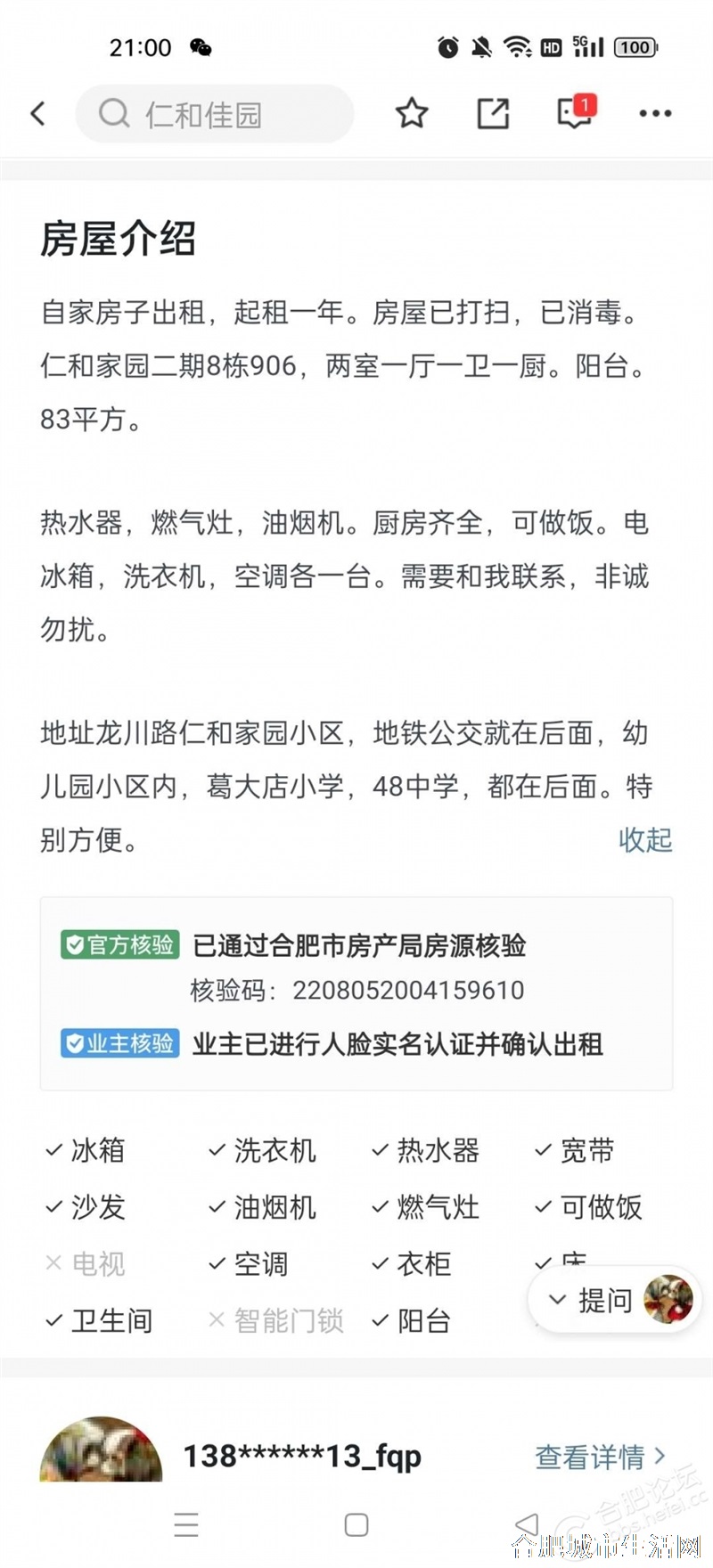Favorite this listing with the star icon
713x1568 pixels.
click(412, 113)
